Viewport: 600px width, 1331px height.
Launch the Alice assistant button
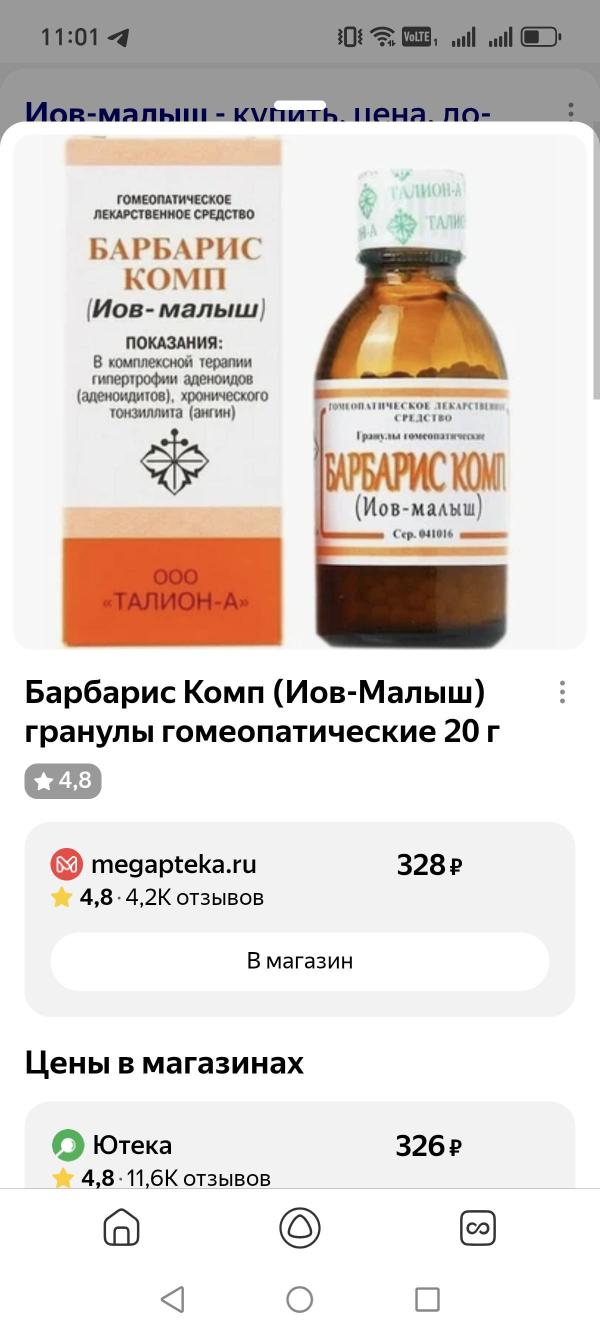300,1227
